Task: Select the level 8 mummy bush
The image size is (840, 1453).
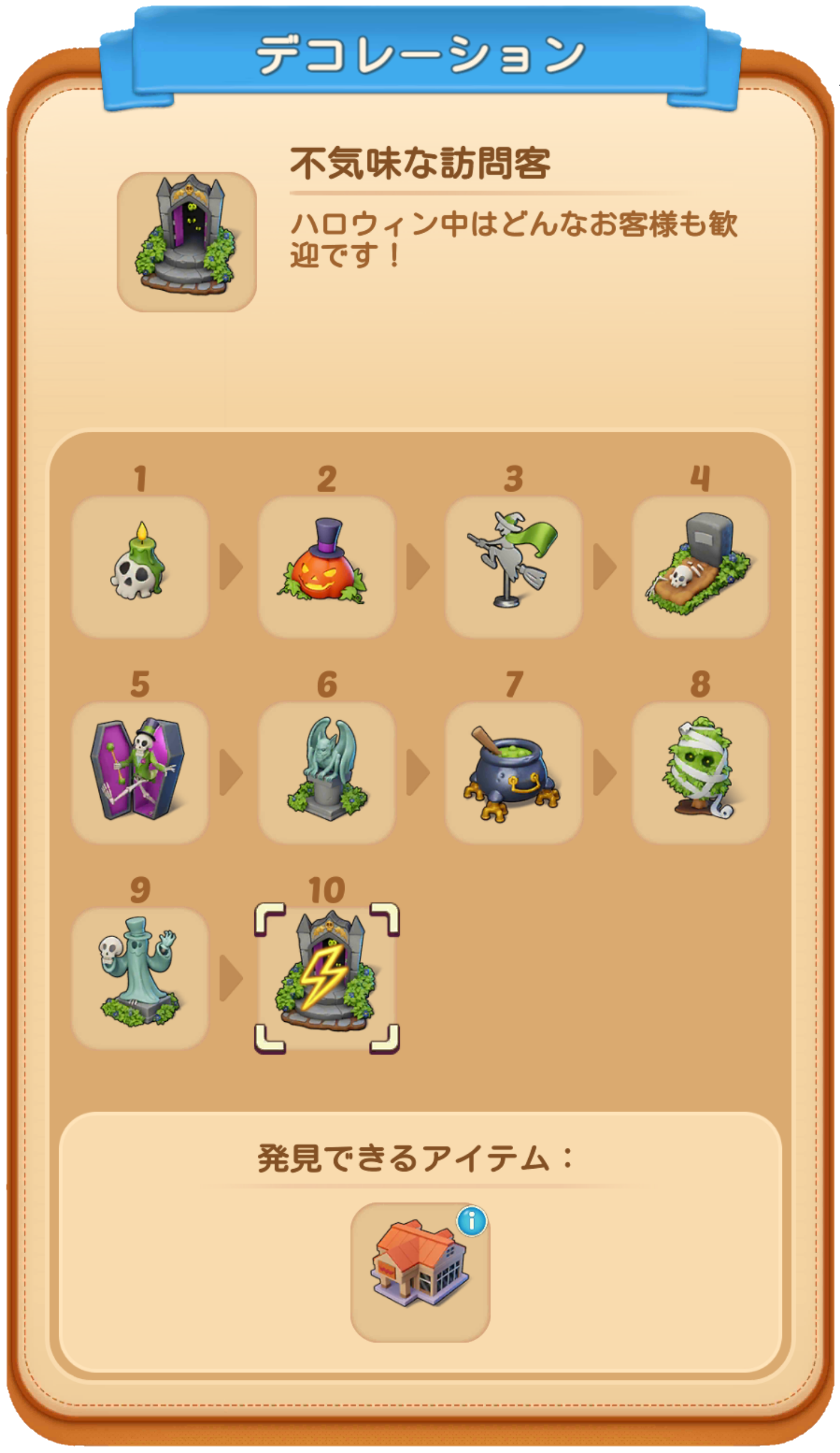Action: coord(700,771)
